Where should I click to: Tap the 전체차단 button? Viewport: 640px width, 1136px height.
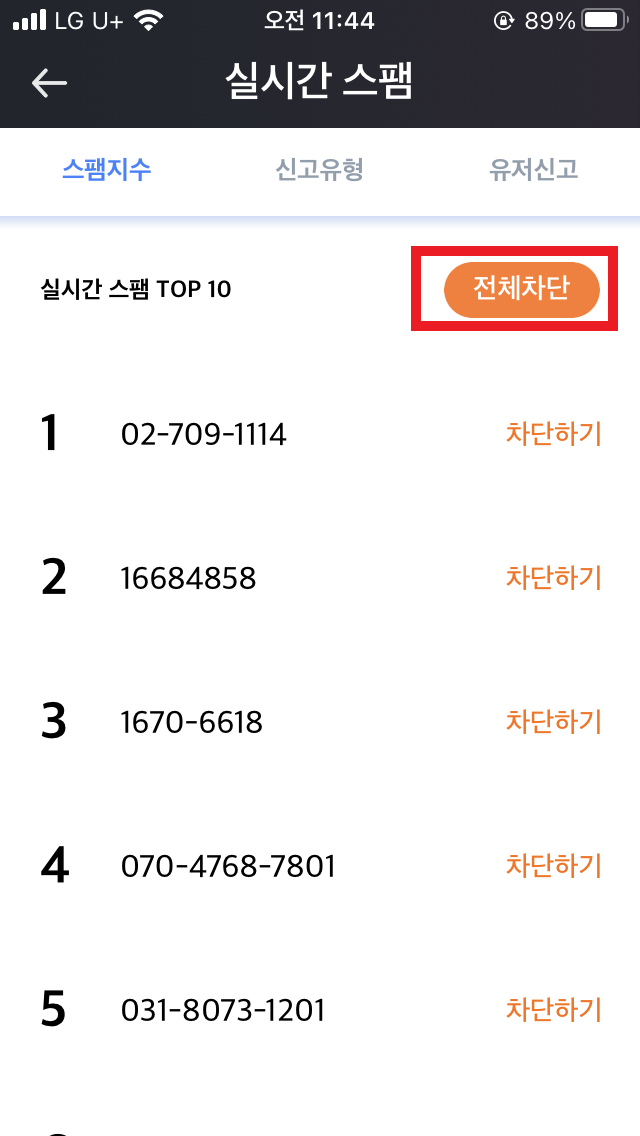522,290
